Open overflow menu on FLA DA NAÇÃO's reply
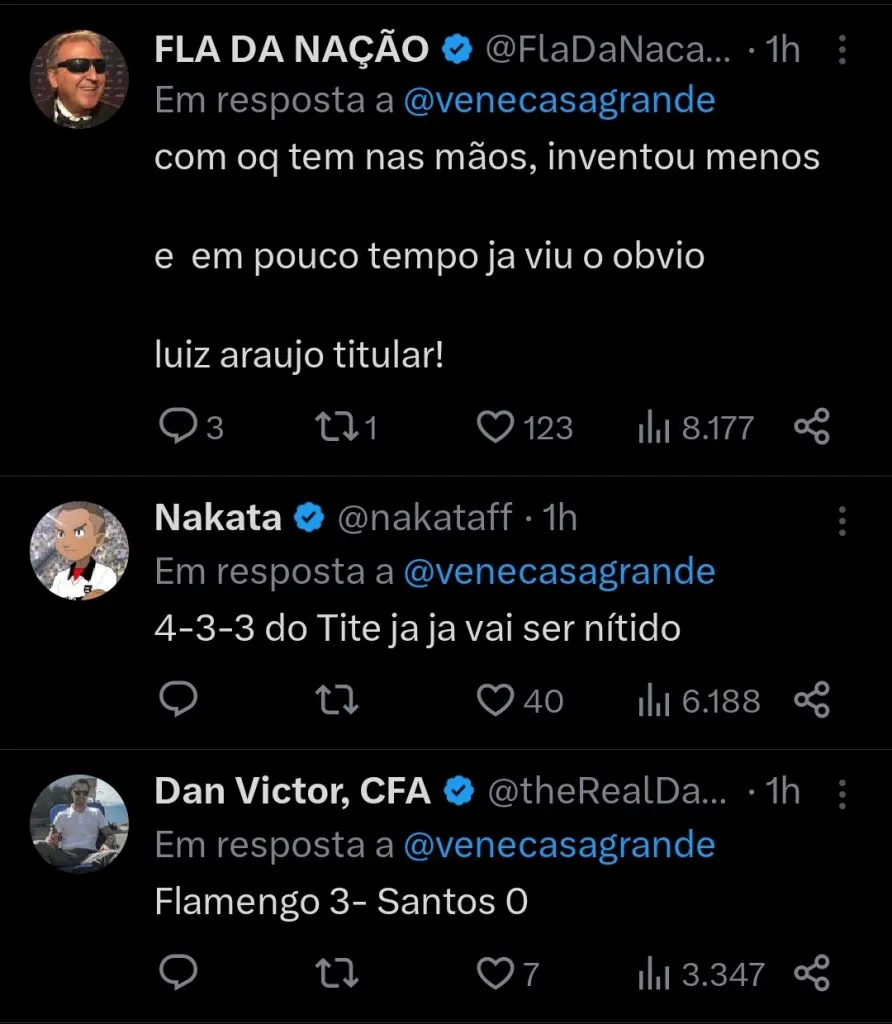Viewport: 892px width, 1024px height. coord(842,51)
